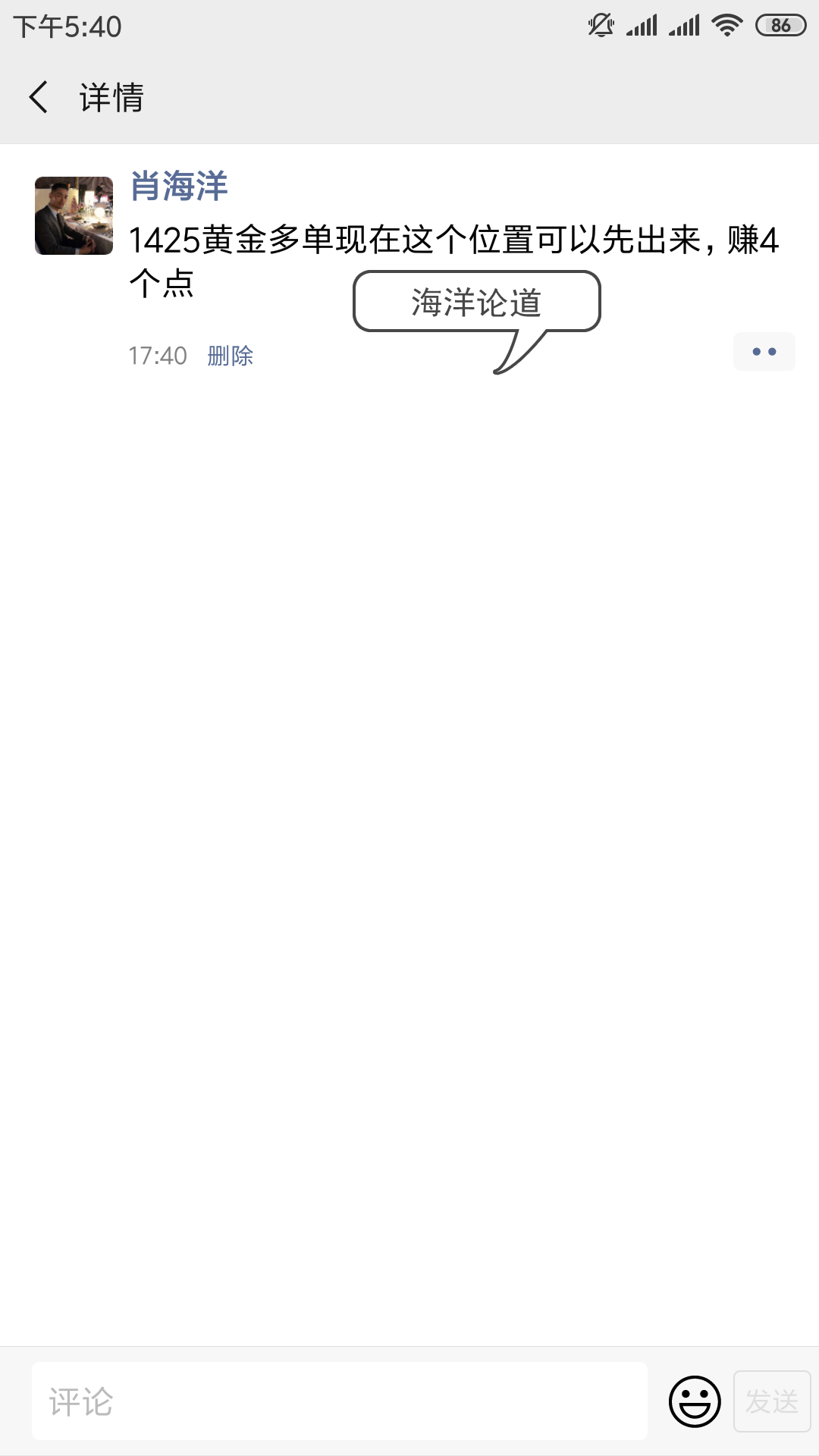Delete this post via 删除

click(230, 355)
